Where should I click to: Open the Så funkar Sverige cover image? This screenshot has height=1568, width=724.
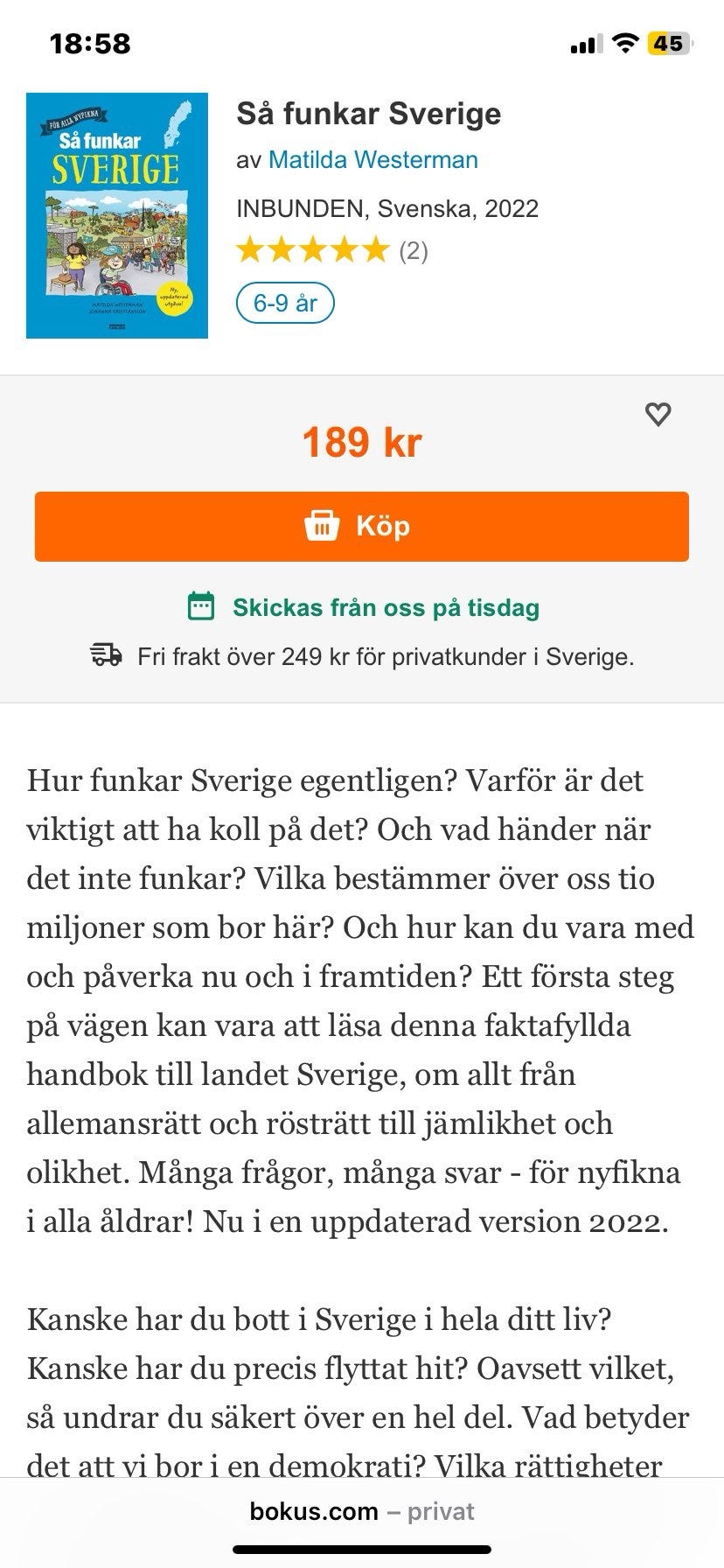click(x=117, y=215)
